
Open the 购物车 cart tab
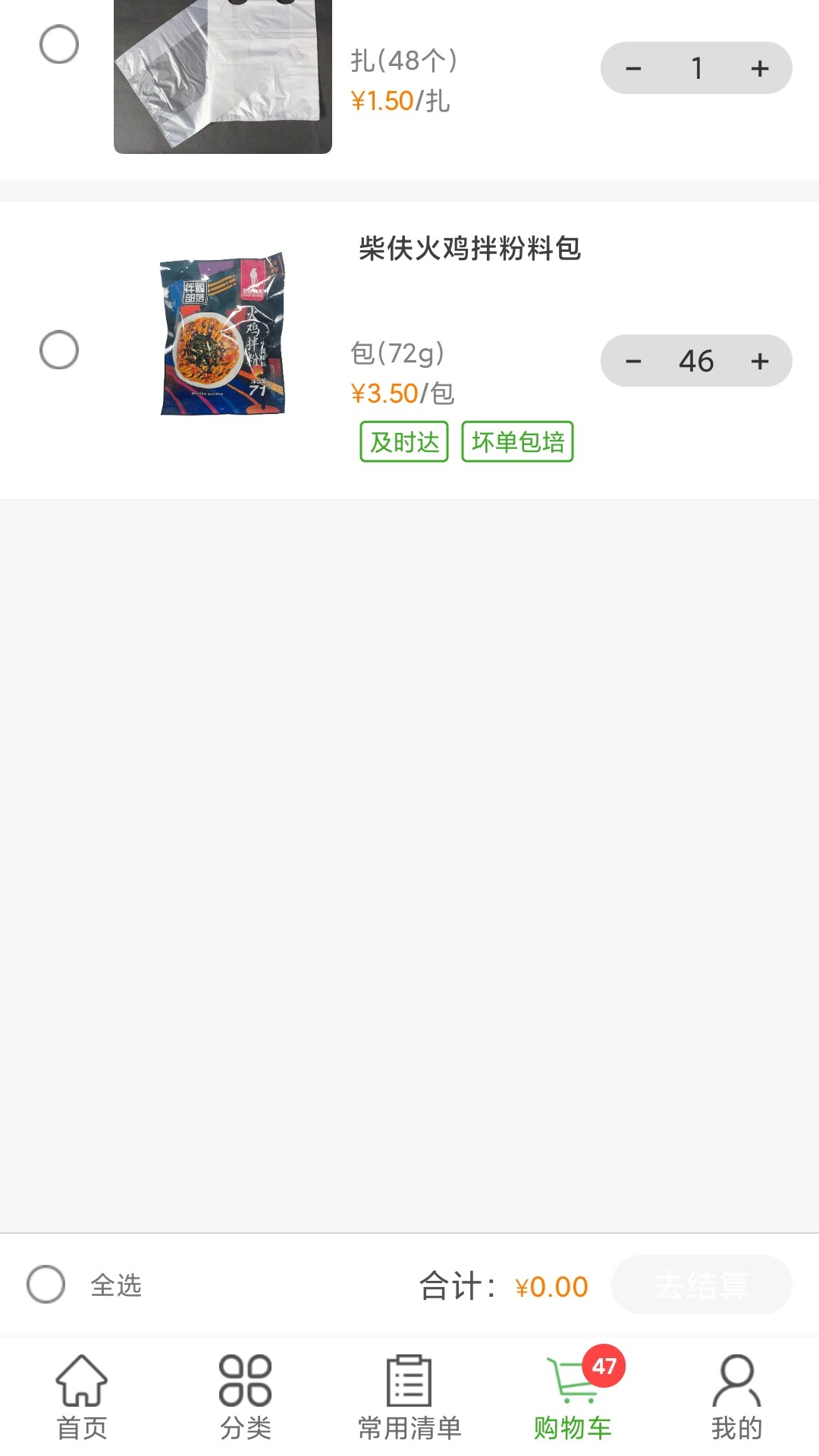(573, 1397)
